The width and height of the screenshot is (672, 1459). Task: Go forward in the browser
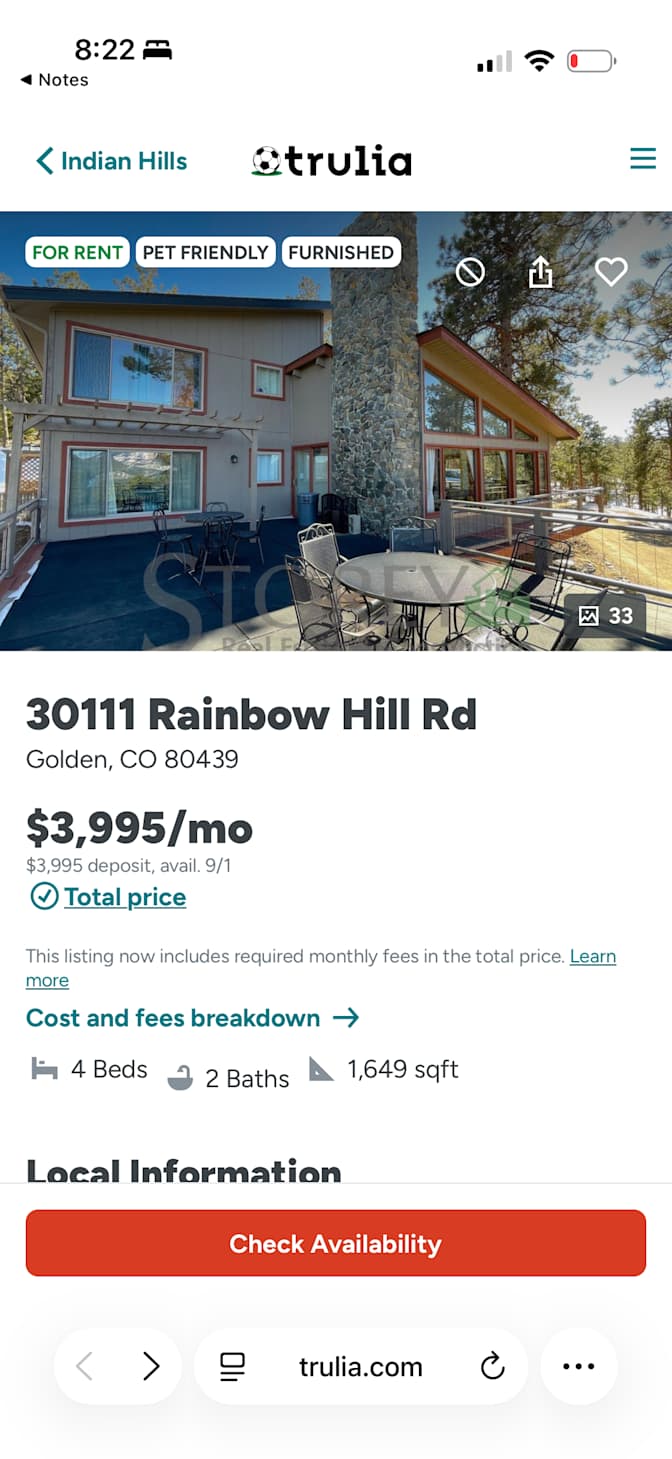click(x=151, y=1366)
